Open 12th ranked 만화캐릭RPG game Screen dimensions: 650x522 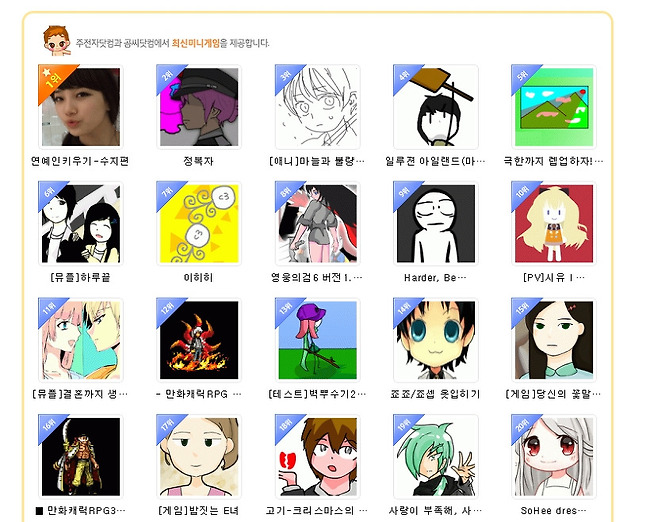pyautogui.click(x=199, y=341)
